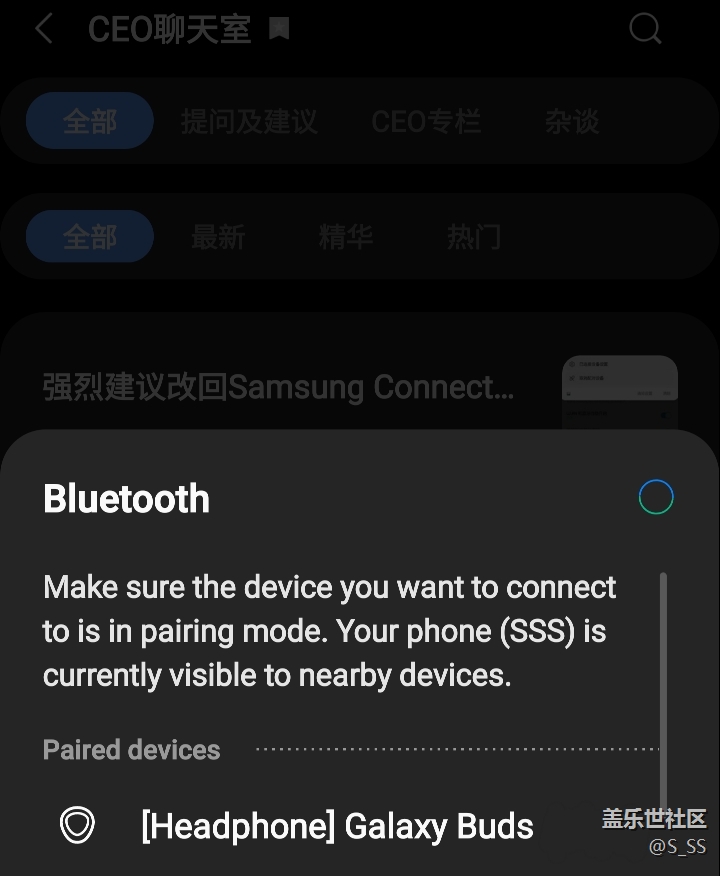Select the 精华 filter
The image size is (720, 876).
click(346, 237)
